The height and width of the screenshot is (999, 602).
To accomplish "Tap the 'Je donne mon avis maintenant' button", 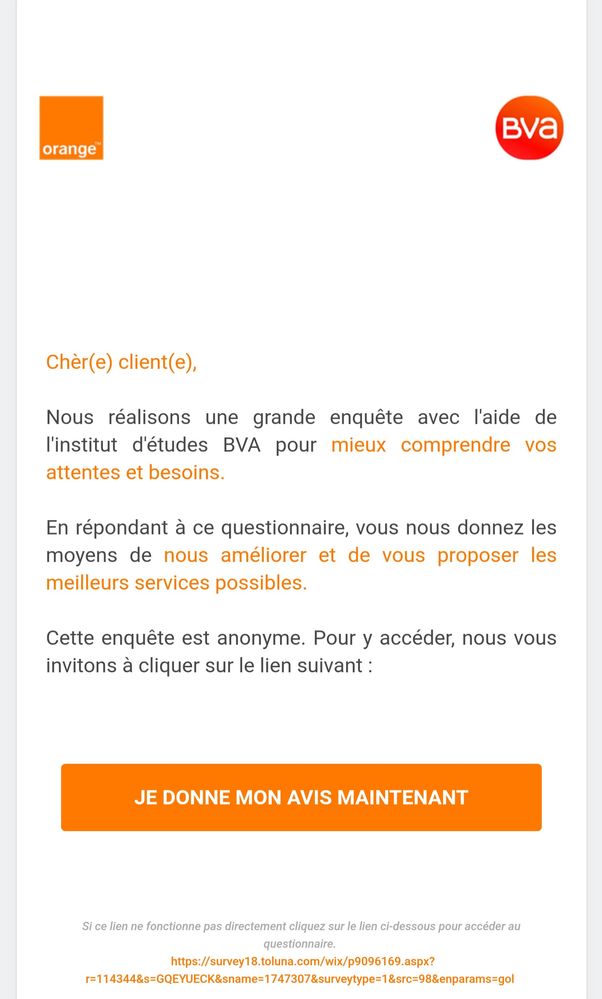I will tap(301, 797).
